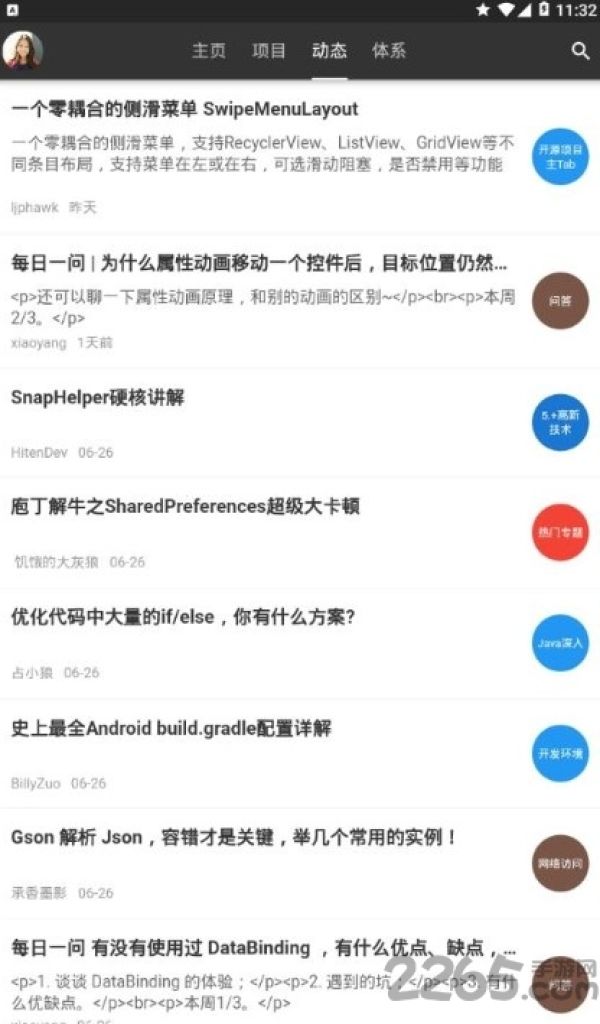The image size is (600, 1024).
Task: Open the search icon
Action: click(580, 51)
